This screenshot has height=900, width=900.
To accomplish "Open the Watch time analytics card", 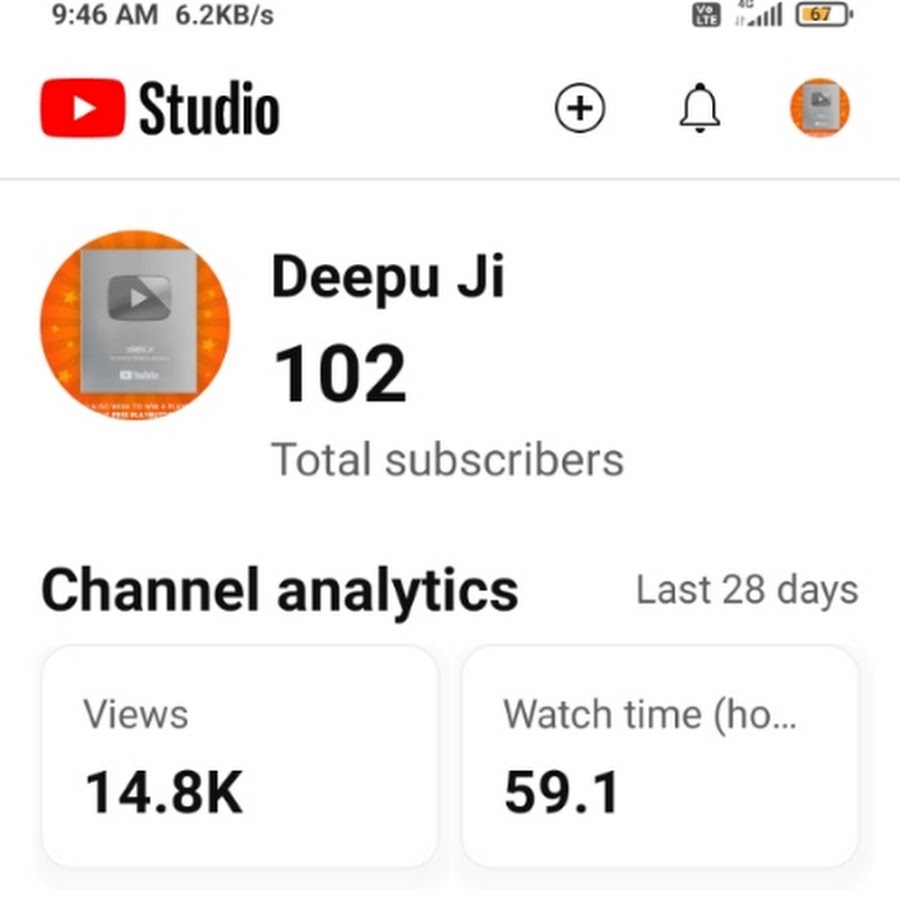I will tap(660, 756).
